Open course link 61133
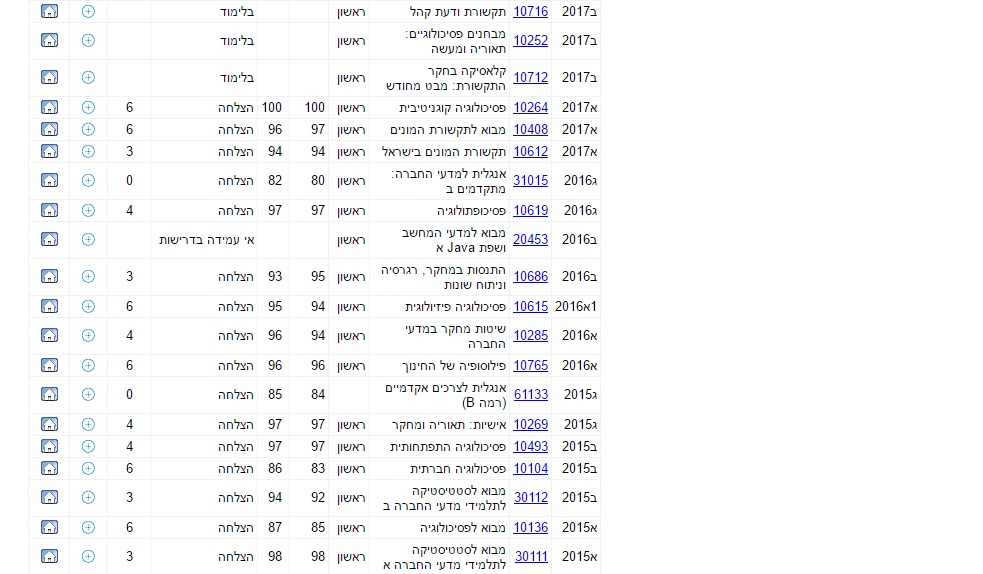Image resolution: width=983 pixels, height=574 pixels. [530, 395]
